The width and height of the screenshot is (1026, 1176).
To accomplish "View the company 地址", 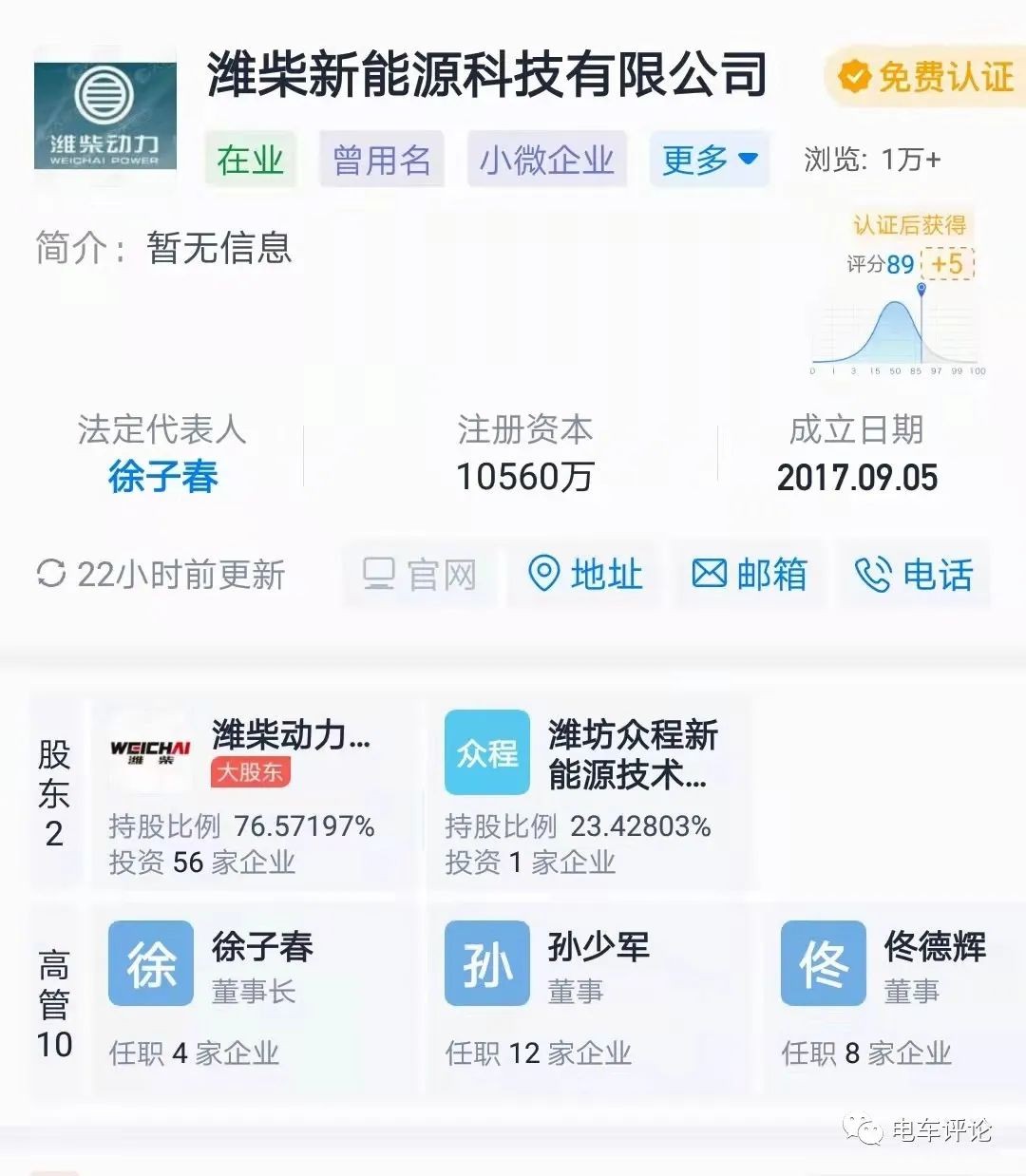I will pyautogui.click(x=586, y=575).
